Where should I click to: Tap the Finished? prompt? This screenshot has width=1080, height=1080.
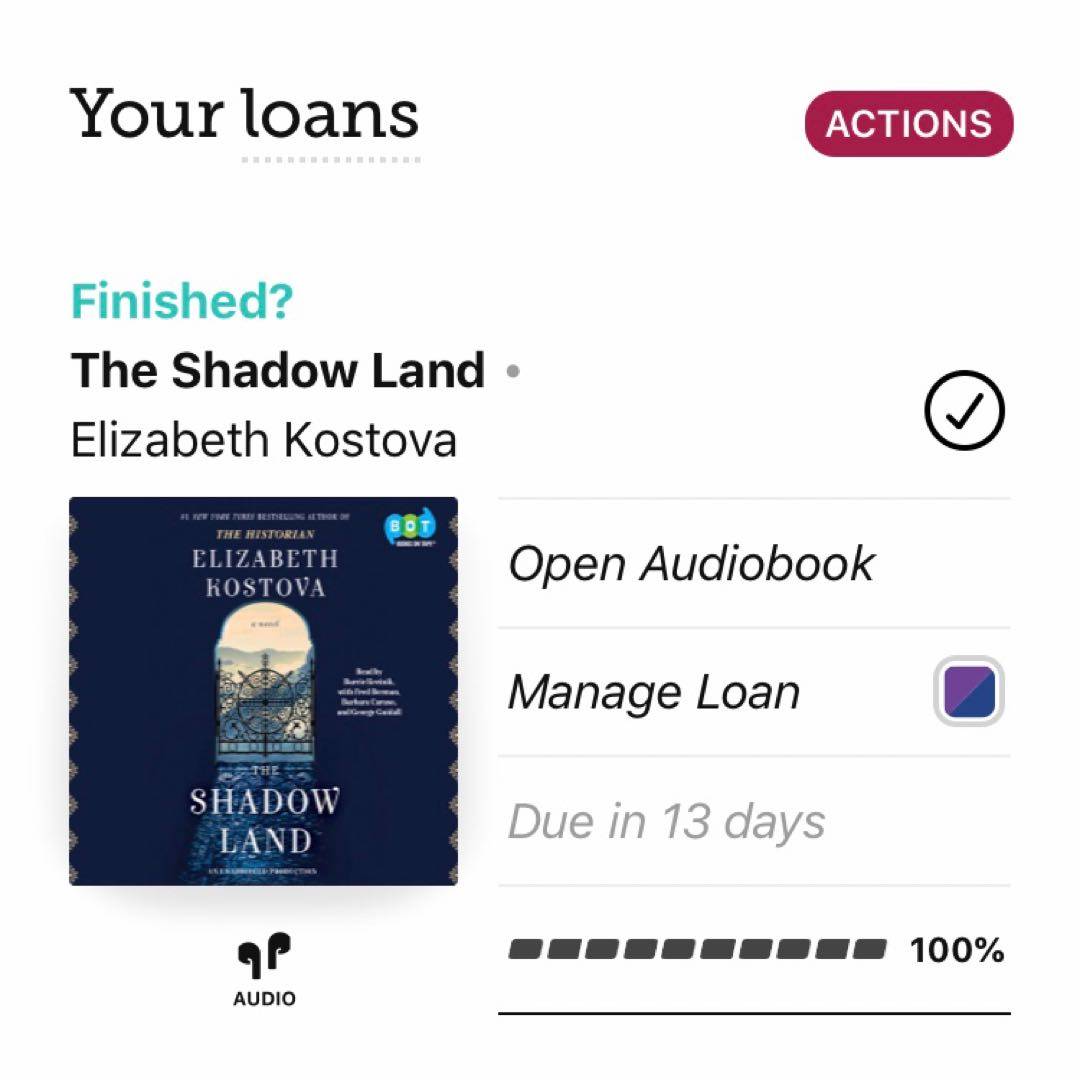(x=181, y=302)
